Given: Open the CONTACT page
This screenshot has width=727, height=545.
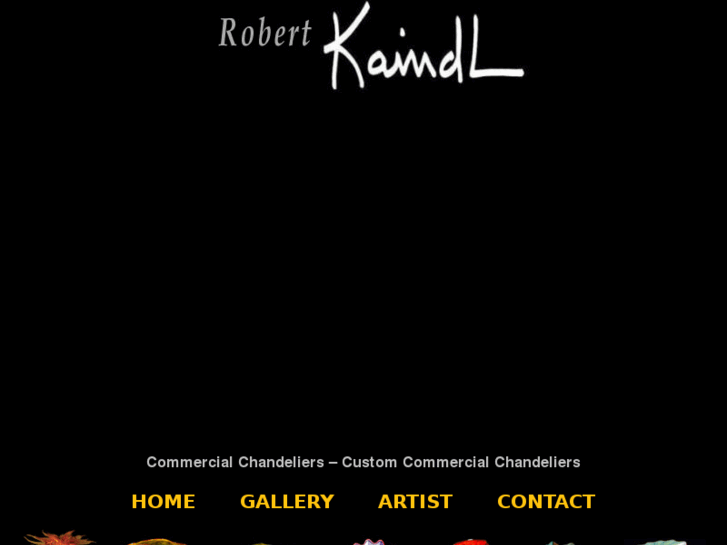Looking at the screenshot, I should tap(545, 502).
